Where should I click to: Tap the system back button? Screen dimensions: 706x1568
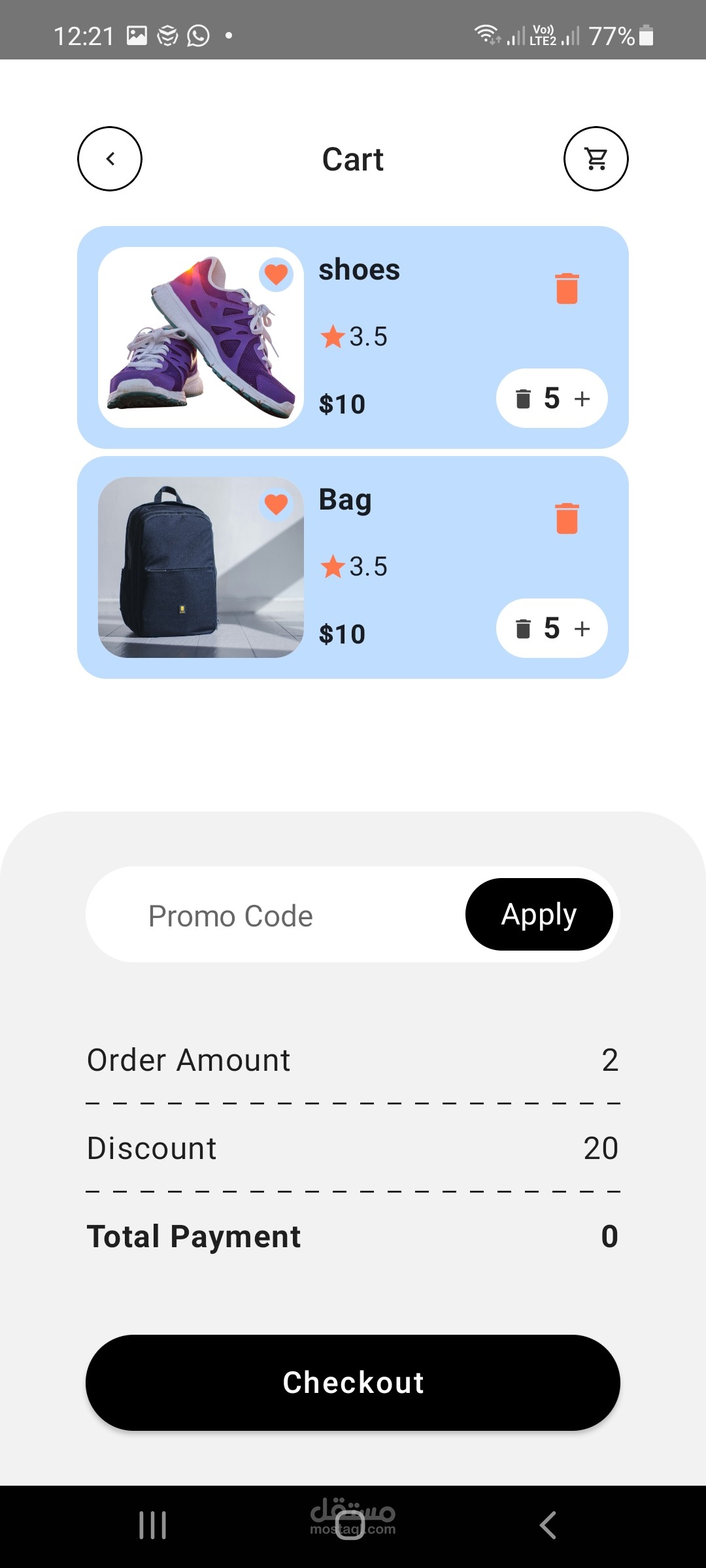click(548, 1526)
